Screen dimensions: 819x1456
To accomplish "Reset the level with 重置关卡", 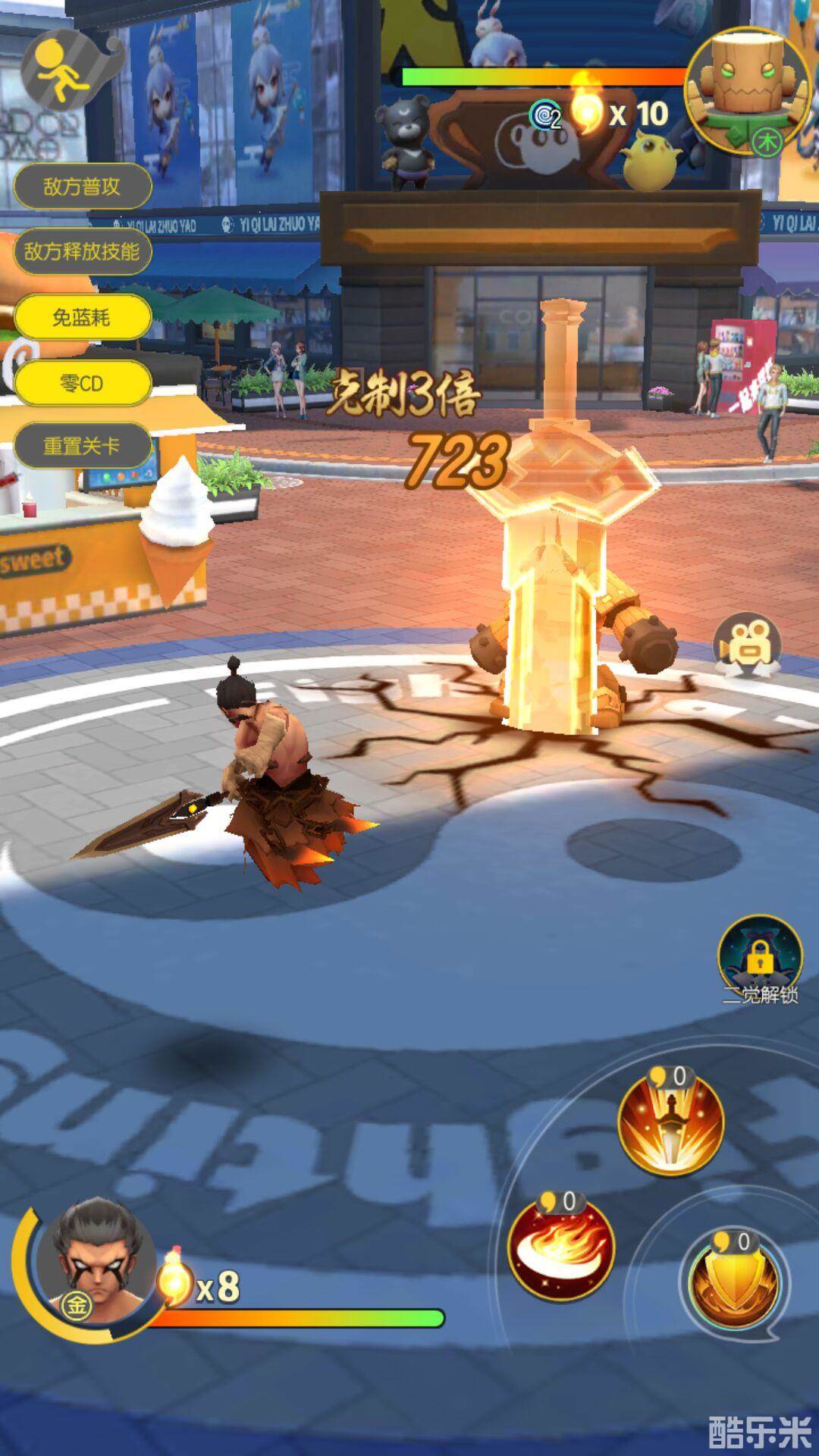I will 82,446.
